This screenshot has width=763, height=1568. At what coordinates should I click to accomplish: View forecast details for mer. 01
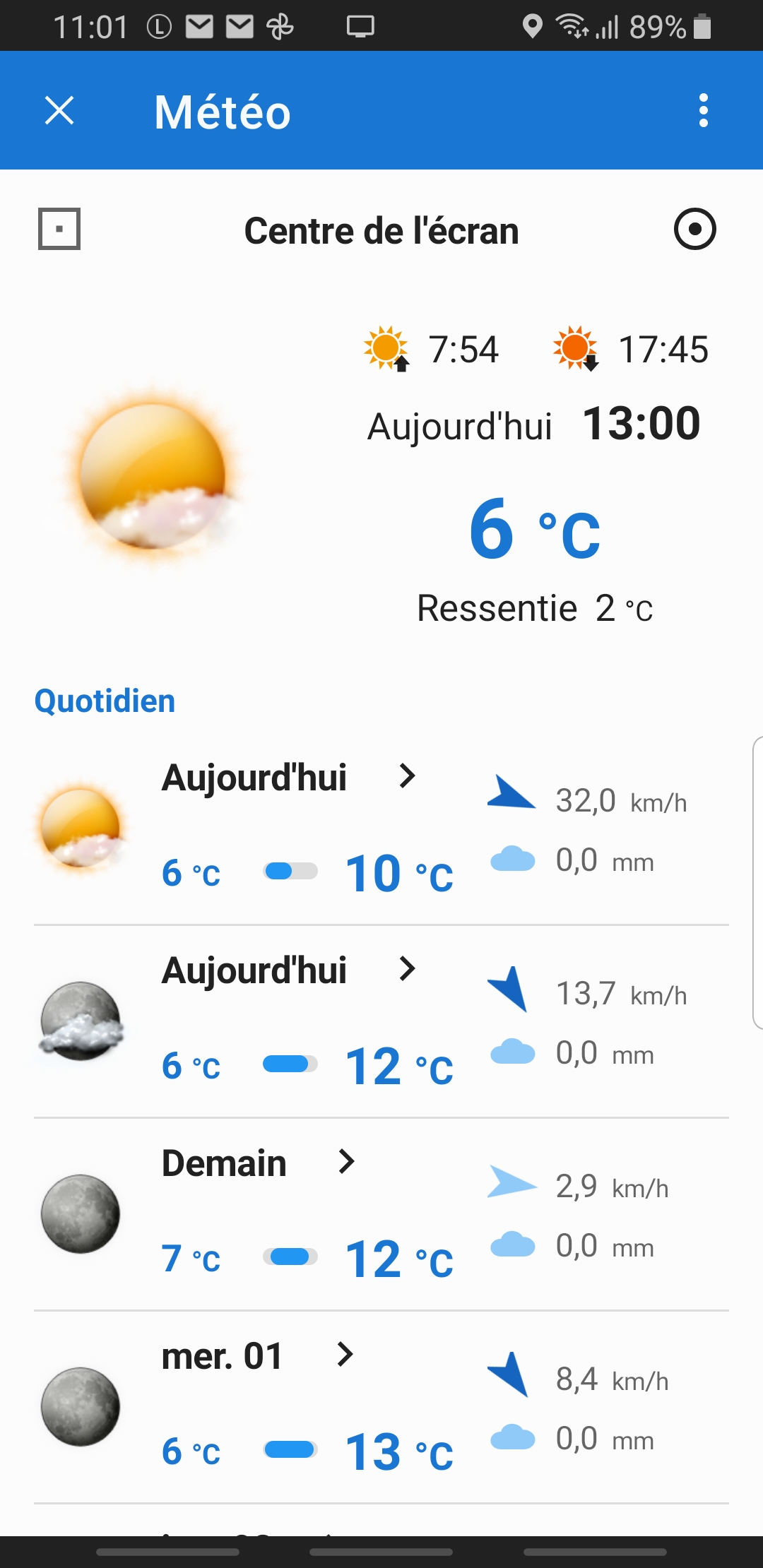[x=345, y=1355]
